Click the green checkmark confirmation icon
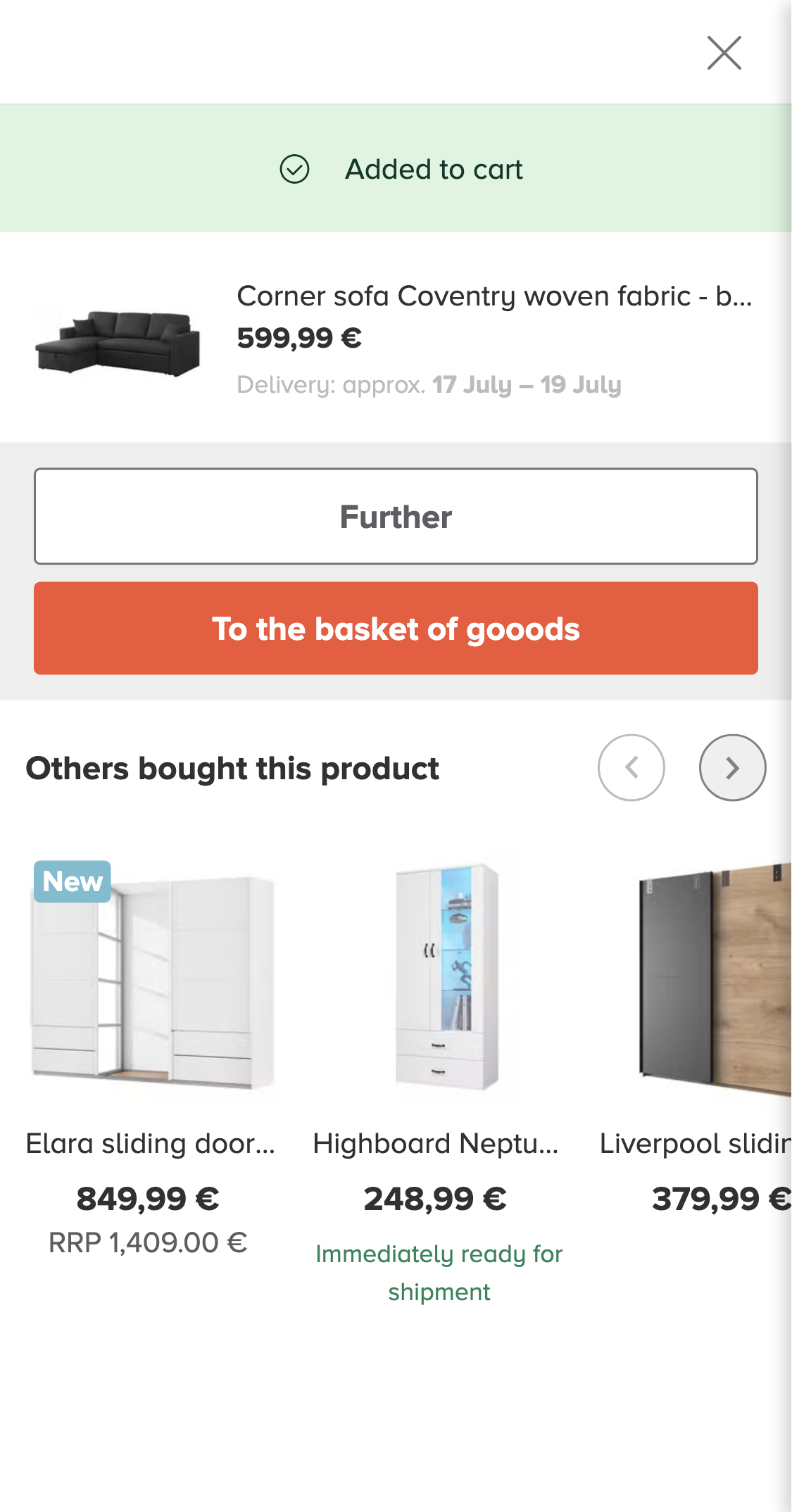This screenshot has height=1512, width=792. [296, 169]
